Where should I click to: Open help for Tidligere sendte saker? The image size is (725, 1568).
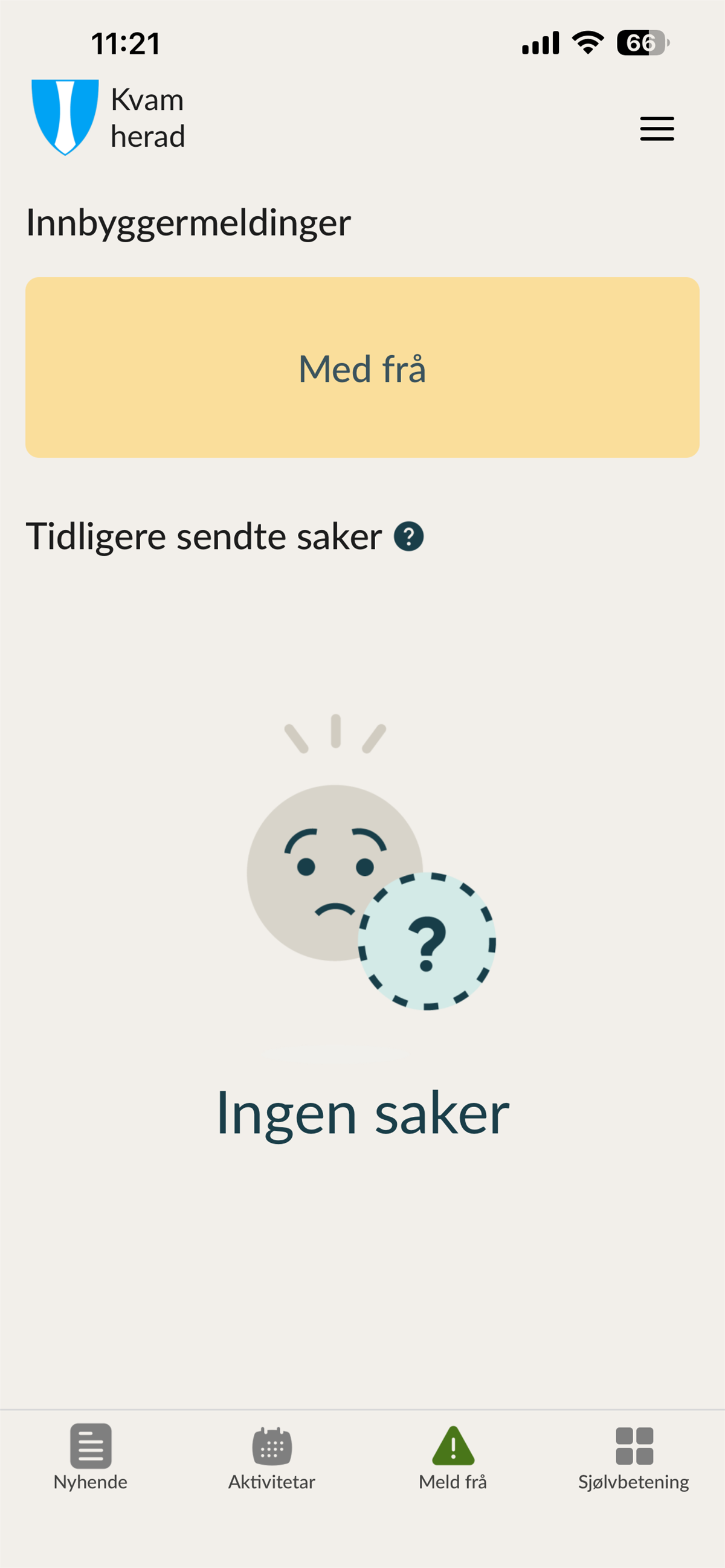click(408, 537)
